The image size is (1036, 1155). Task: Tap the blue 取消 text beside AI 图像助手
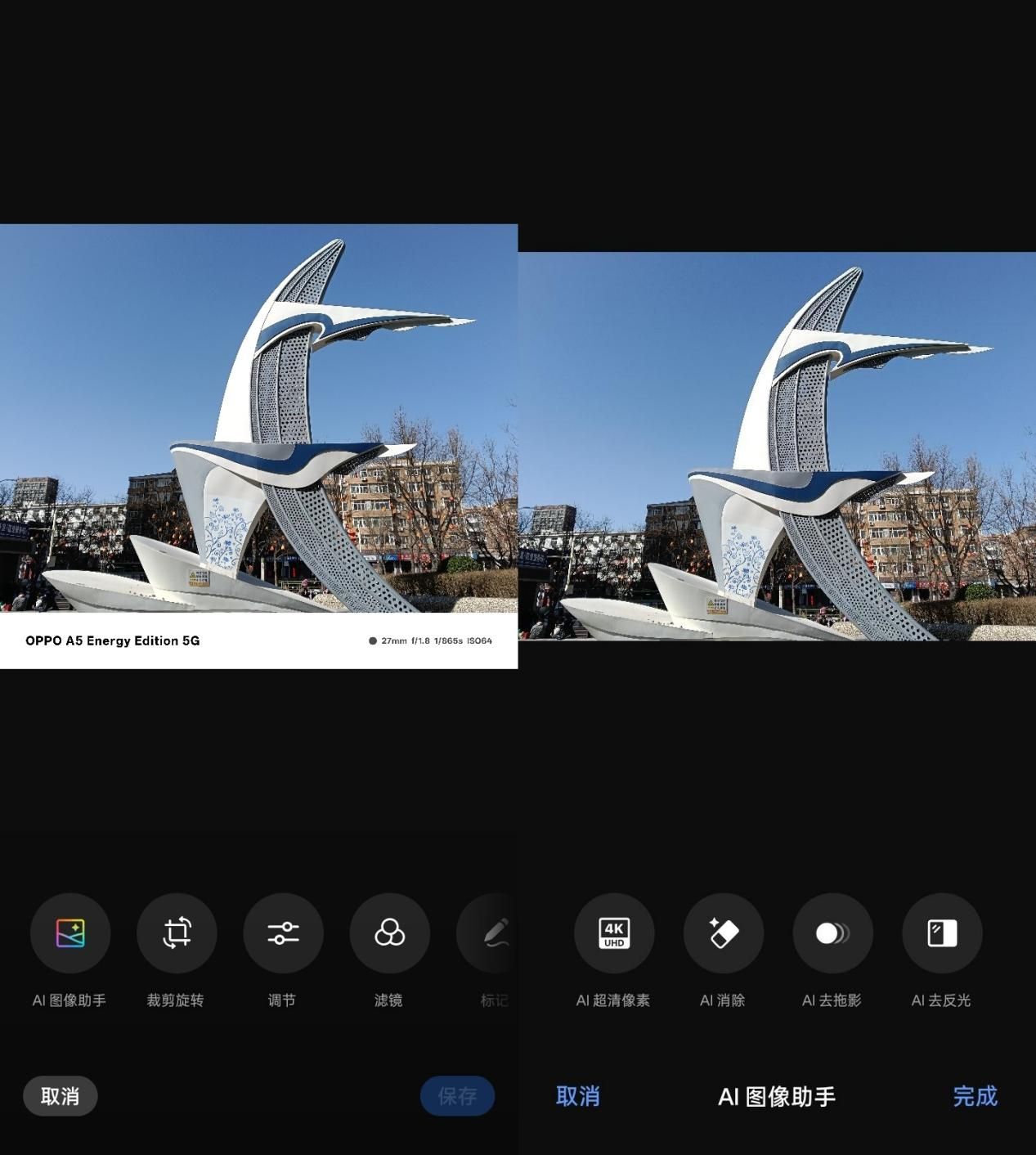(578, 1096)
